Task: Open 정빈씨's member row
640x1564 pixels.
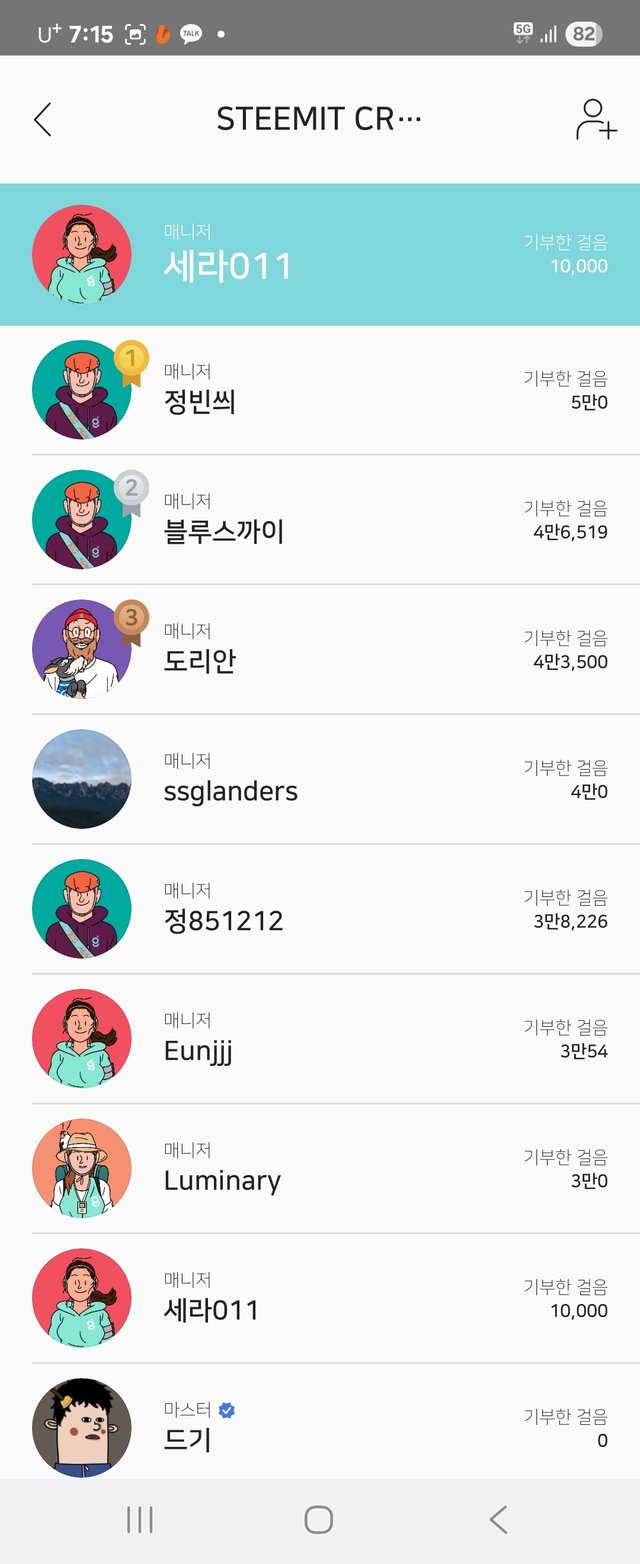Action: 320,390
